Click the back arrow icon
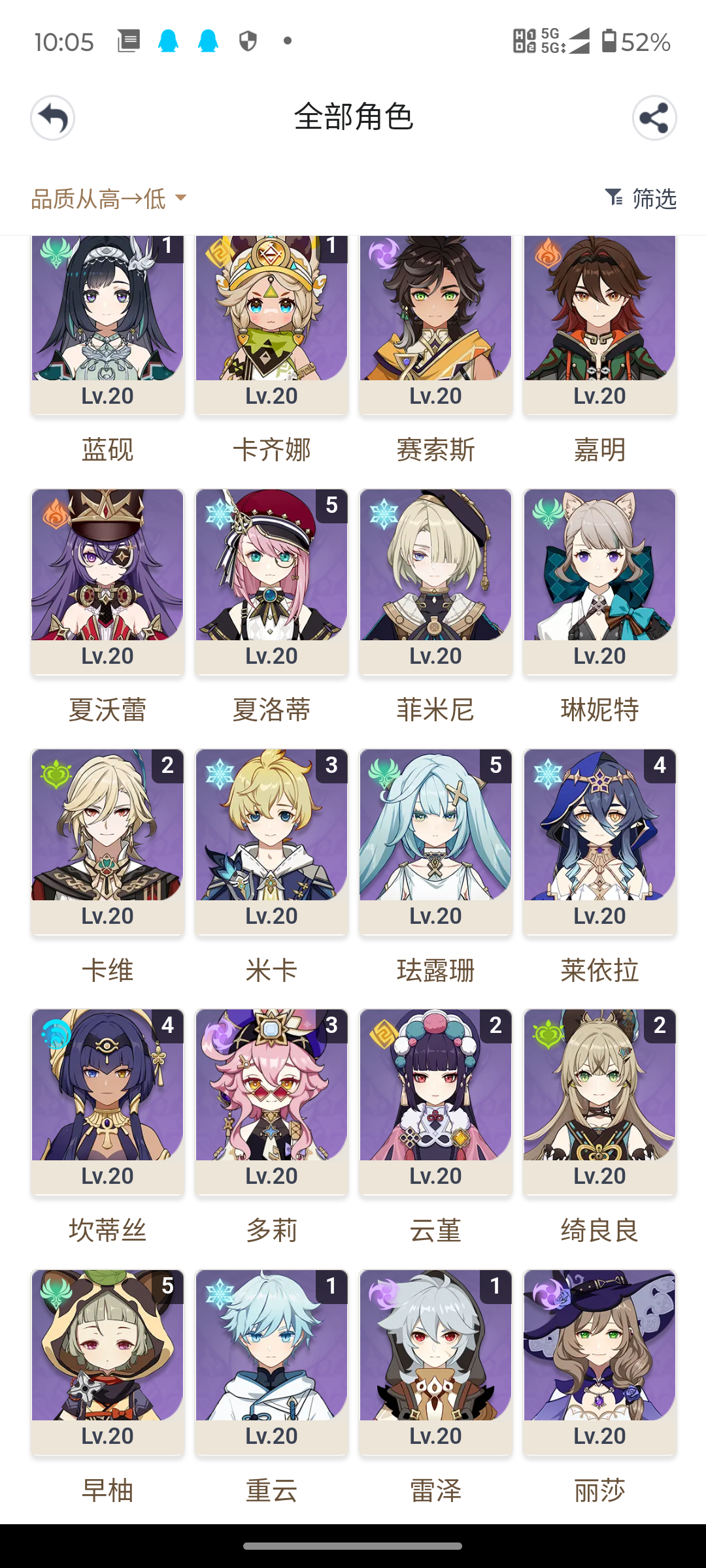706x1568 pixels. [52, 118]
